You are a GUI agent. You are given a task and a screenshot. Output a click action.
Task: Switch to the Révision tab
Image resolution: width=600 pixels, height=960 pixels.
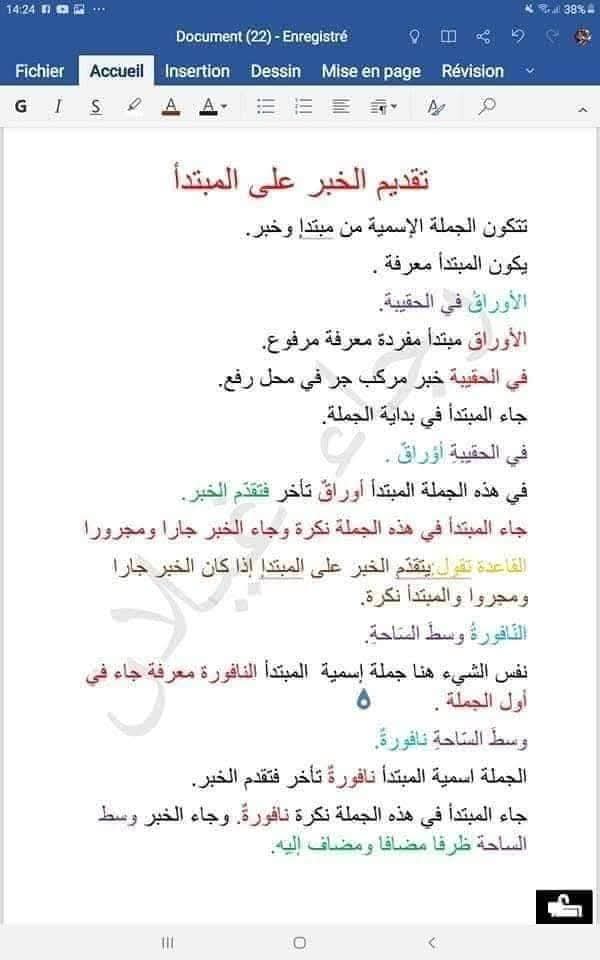[x=472, y=71]
